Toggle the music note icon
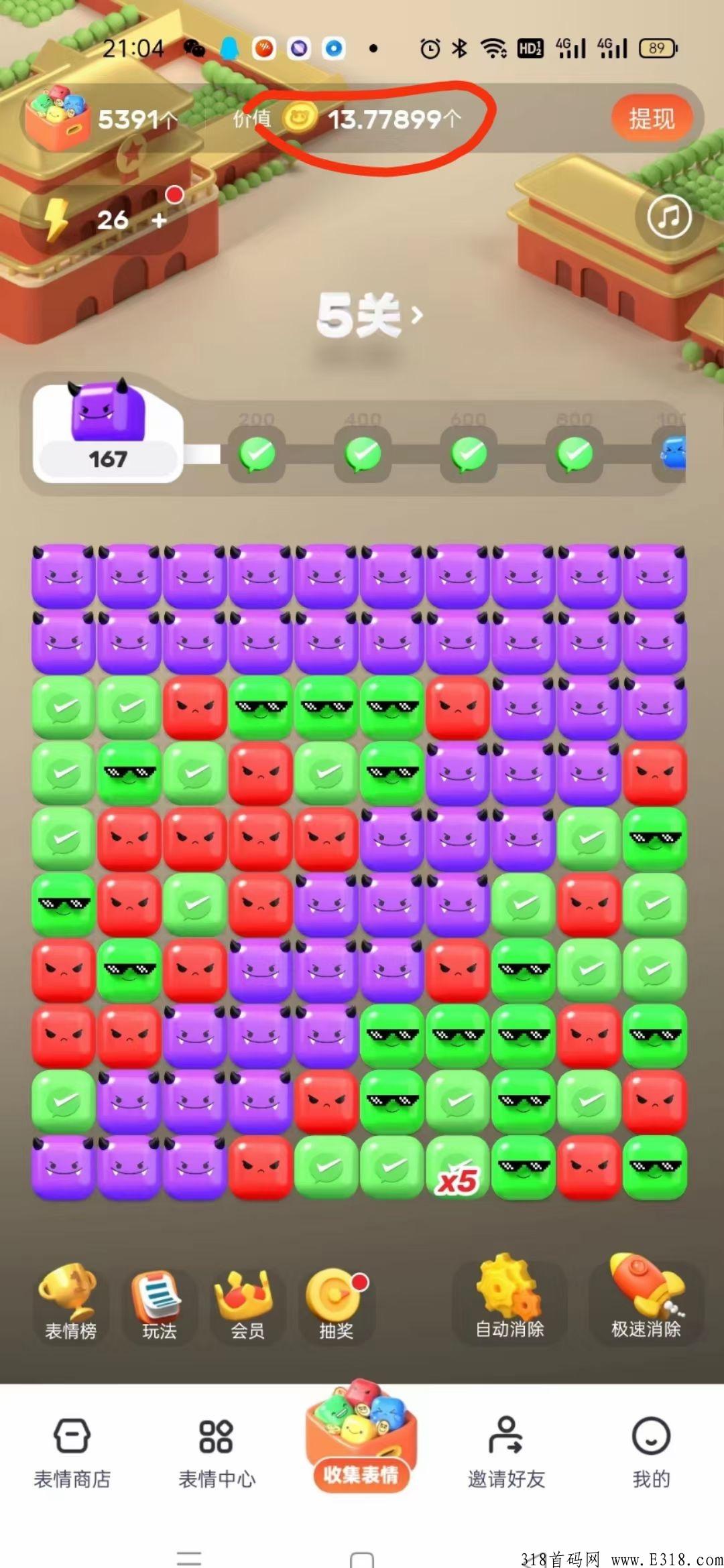Image resolution: width=724 pixels, height=1568 pixels. [668, 216]
